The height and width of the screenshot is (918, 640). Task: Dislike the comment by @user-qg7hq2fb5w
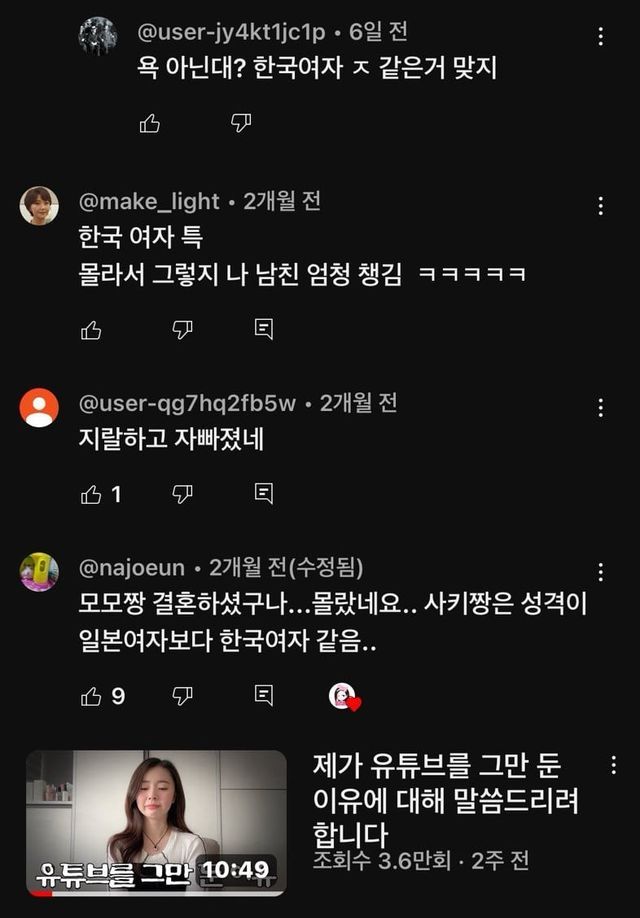click(182, 493)
